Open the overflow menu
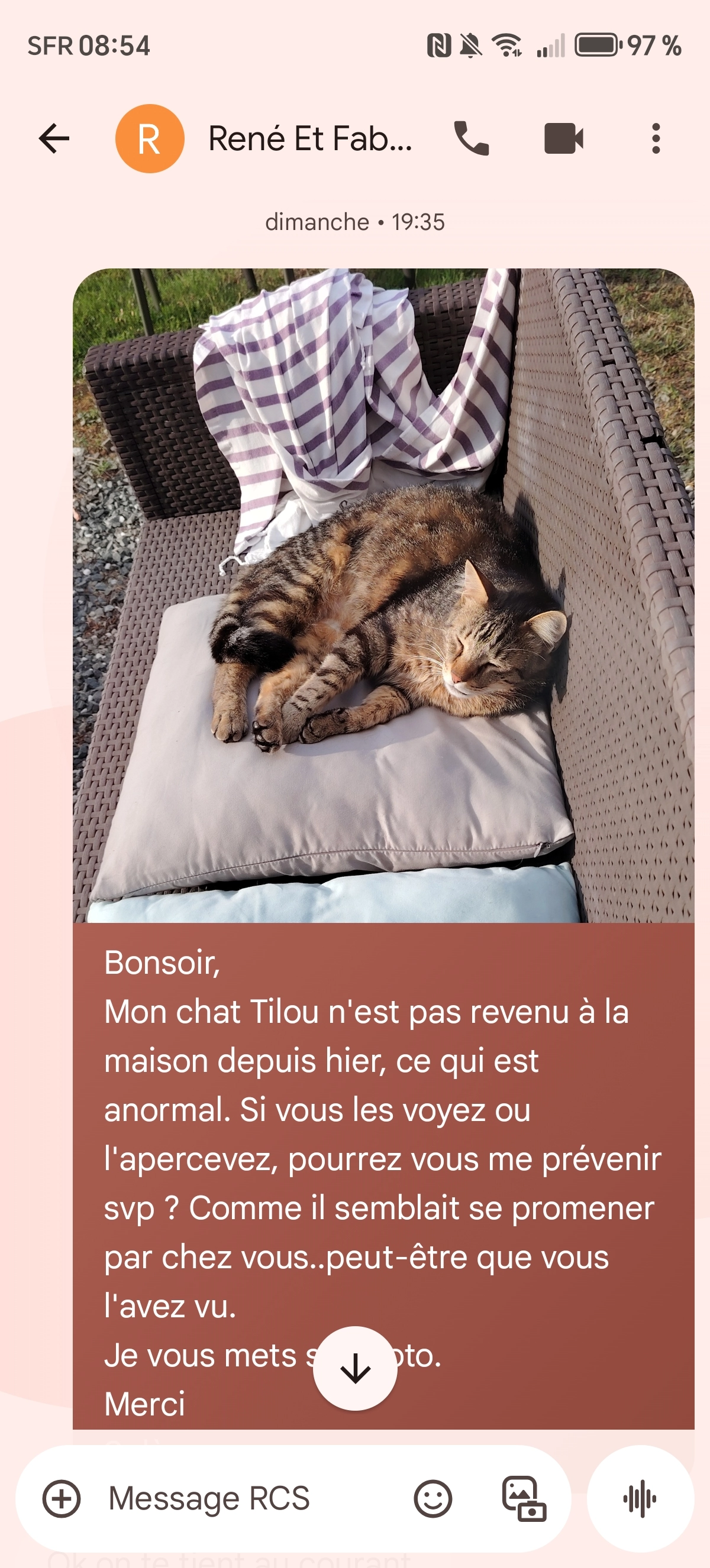This screenshot has height=1568, width=710. point(655,139)
